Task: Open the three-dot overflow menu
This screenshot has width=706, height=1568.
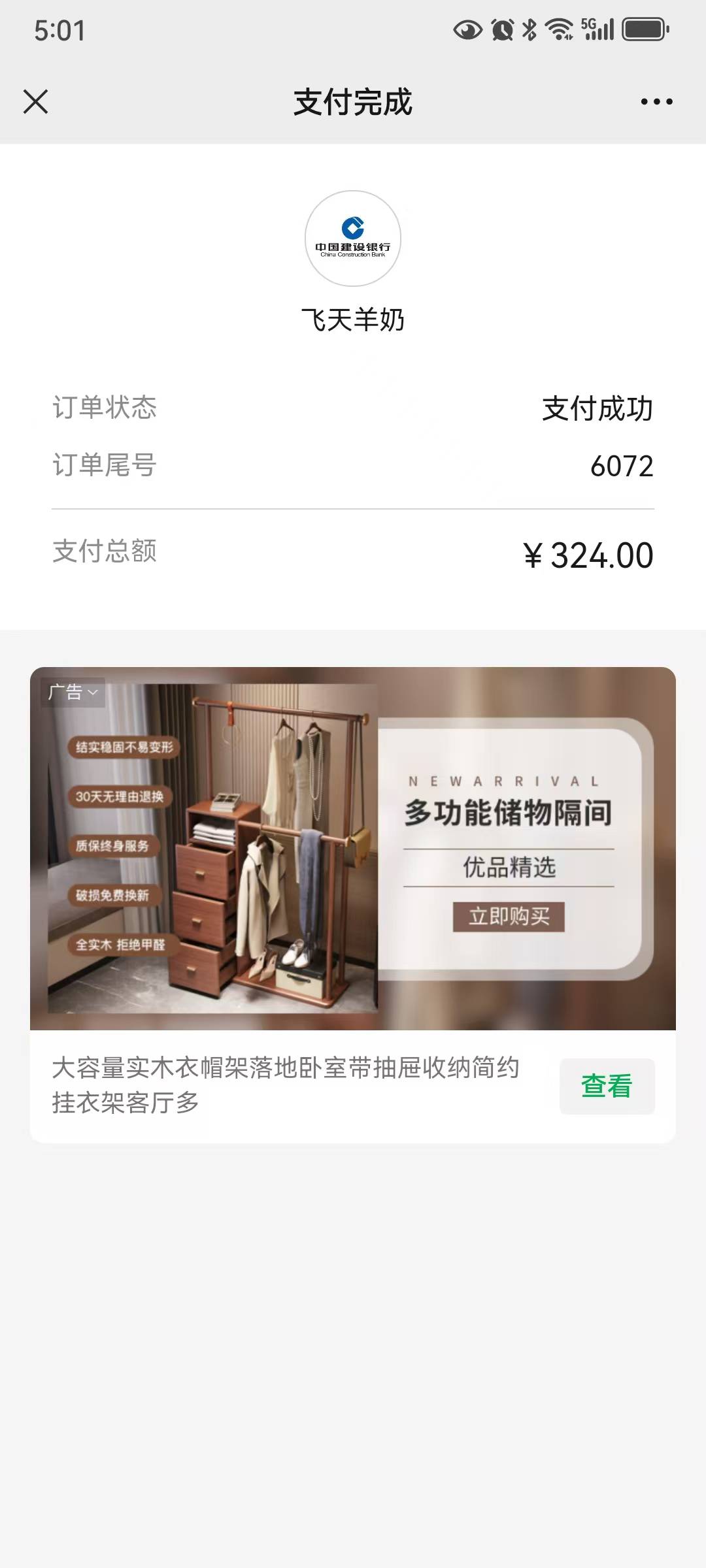Action: pyautogui.click(x=656, y=102)
